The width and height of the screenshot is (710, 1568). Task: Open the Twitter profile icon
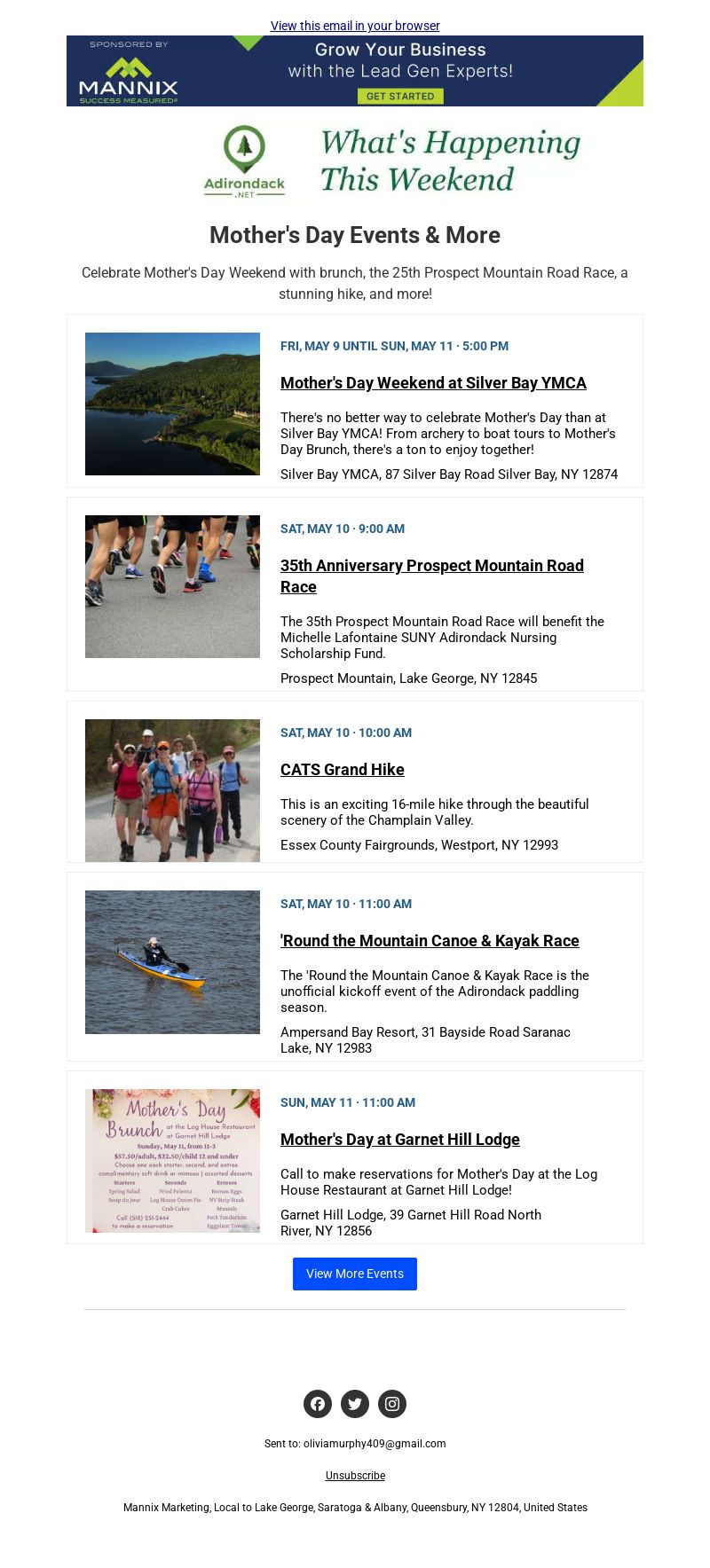coord(355,1404)
